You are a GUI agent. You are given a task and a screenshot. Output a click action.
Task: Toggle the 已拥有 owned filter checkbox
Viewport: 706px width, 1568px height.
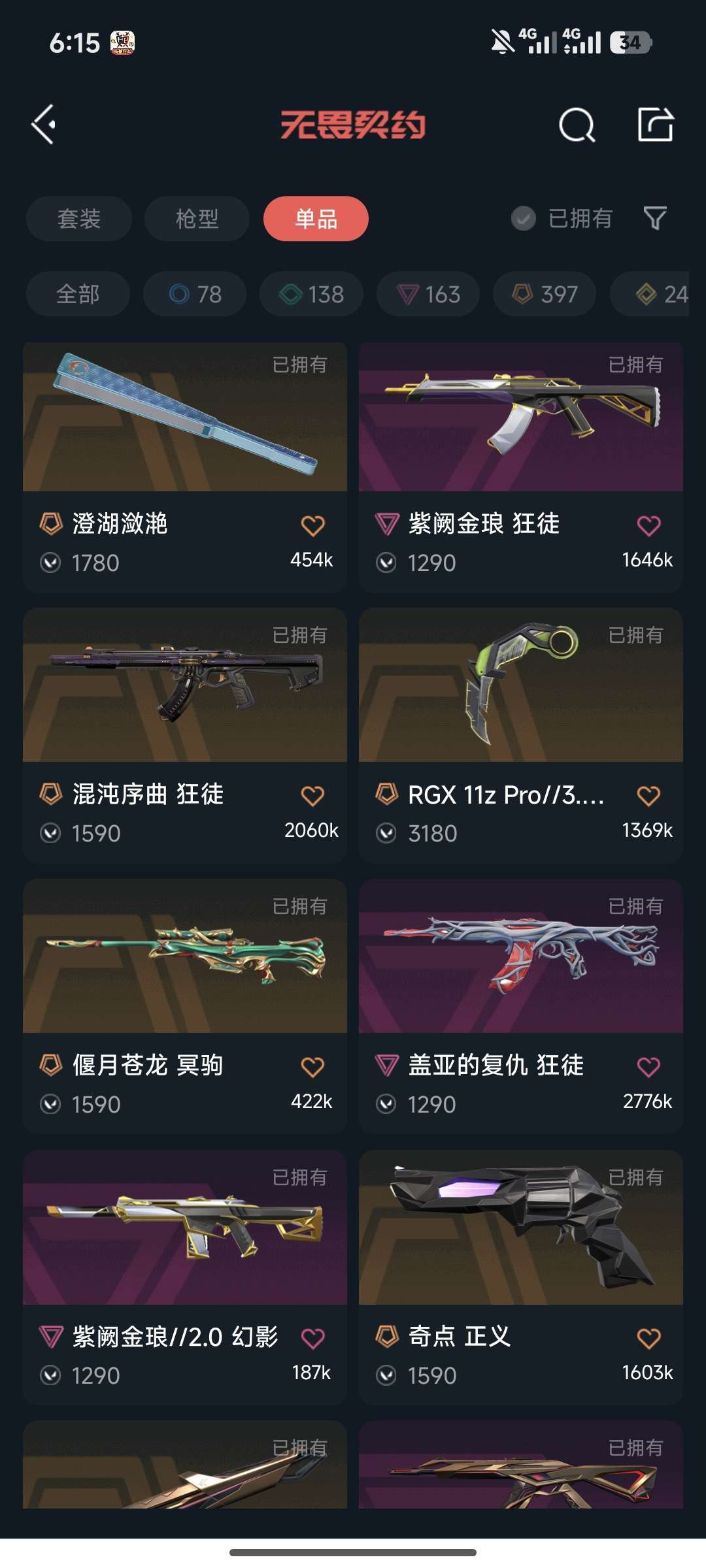[523, 219]
